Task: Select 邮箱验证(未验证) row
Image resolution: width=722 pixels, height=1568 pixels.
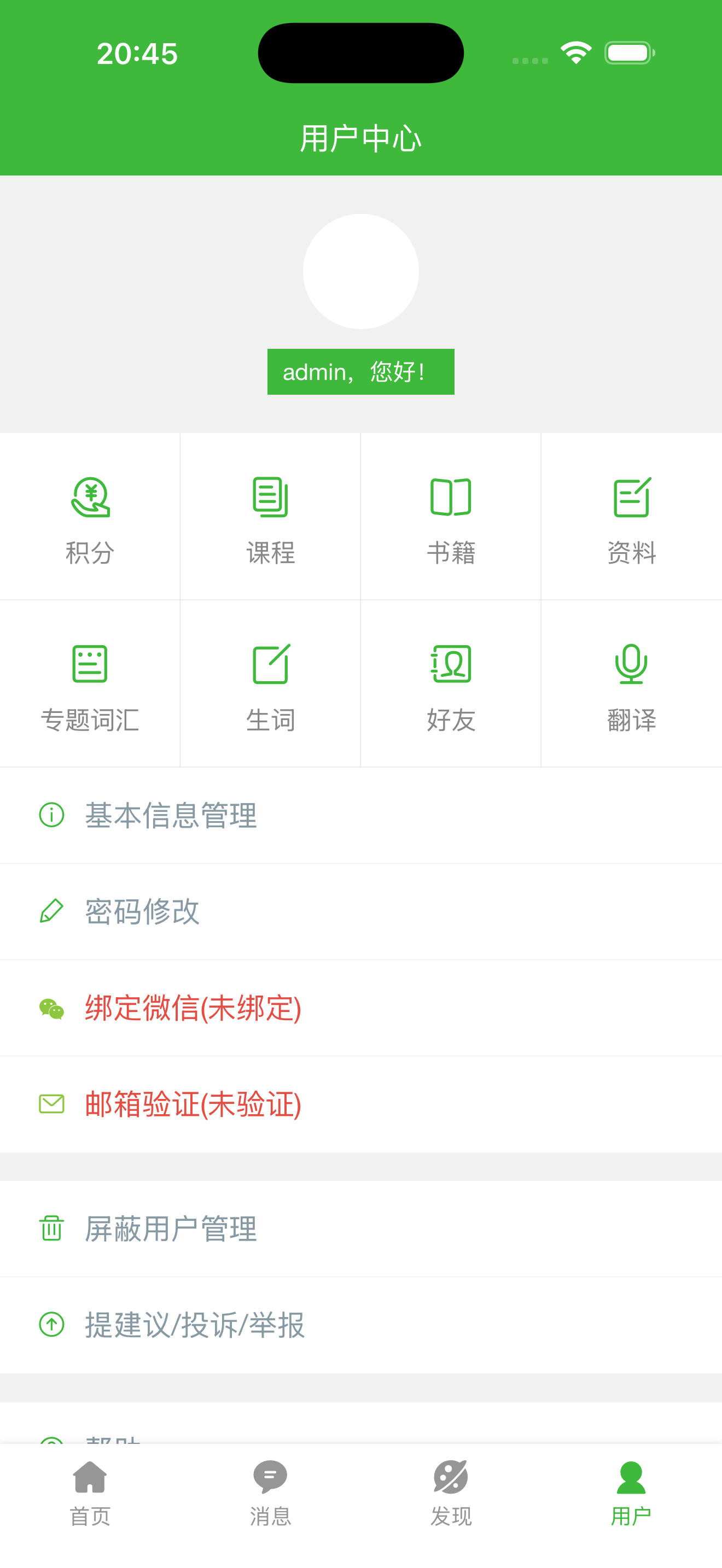Action: pos(361,1104)
